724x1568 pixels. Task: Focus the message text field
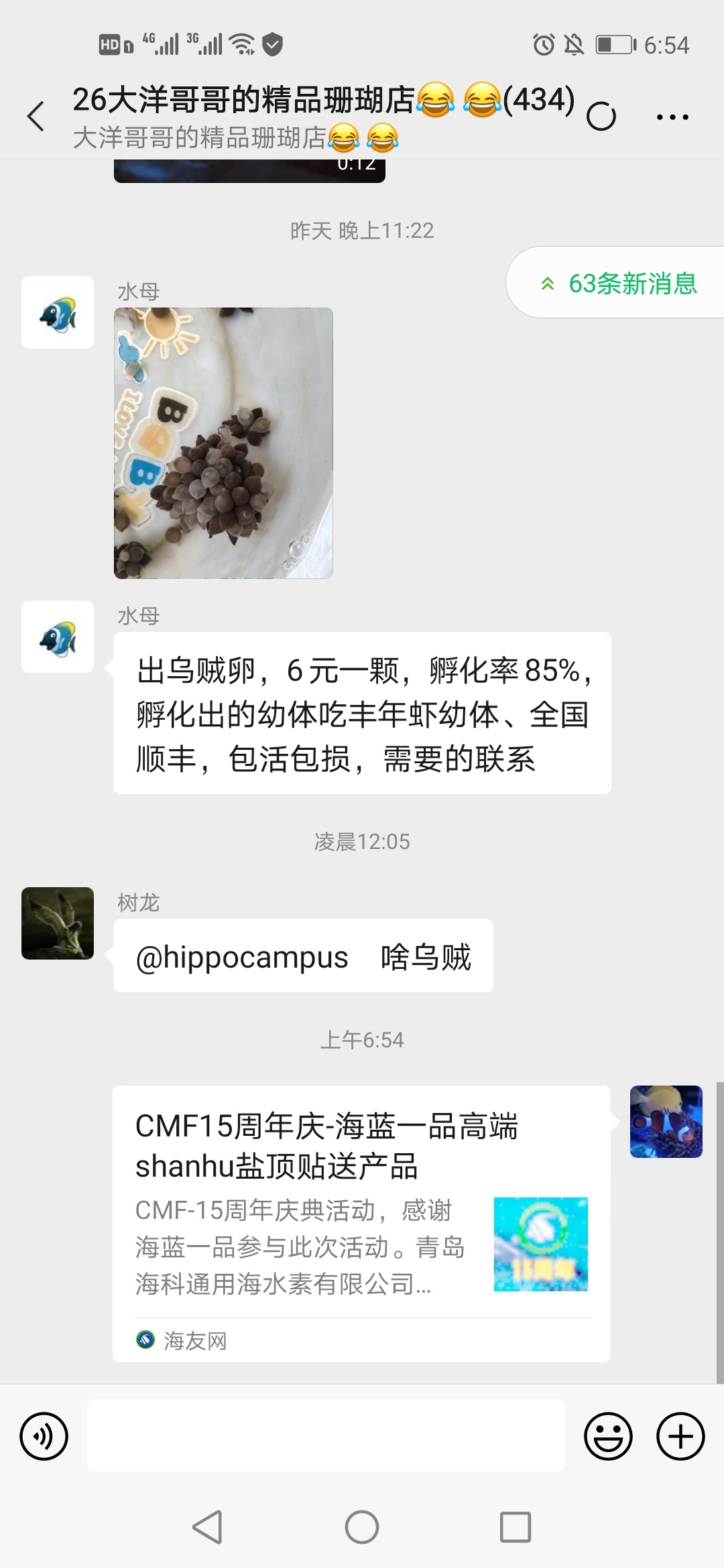pos(326,1437)
